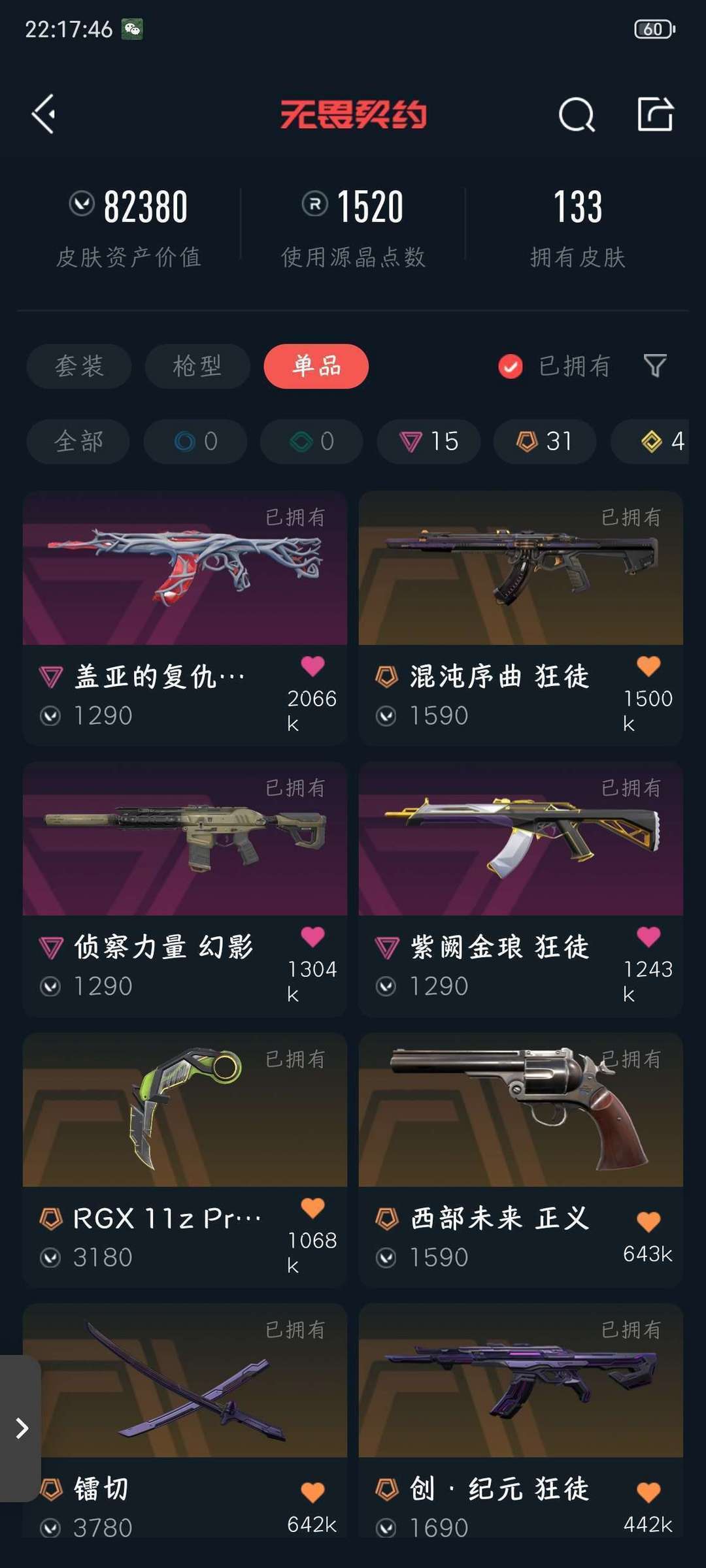The image size is (706, 1568).
Task: Open the search icon
Action: coord(577,115)
